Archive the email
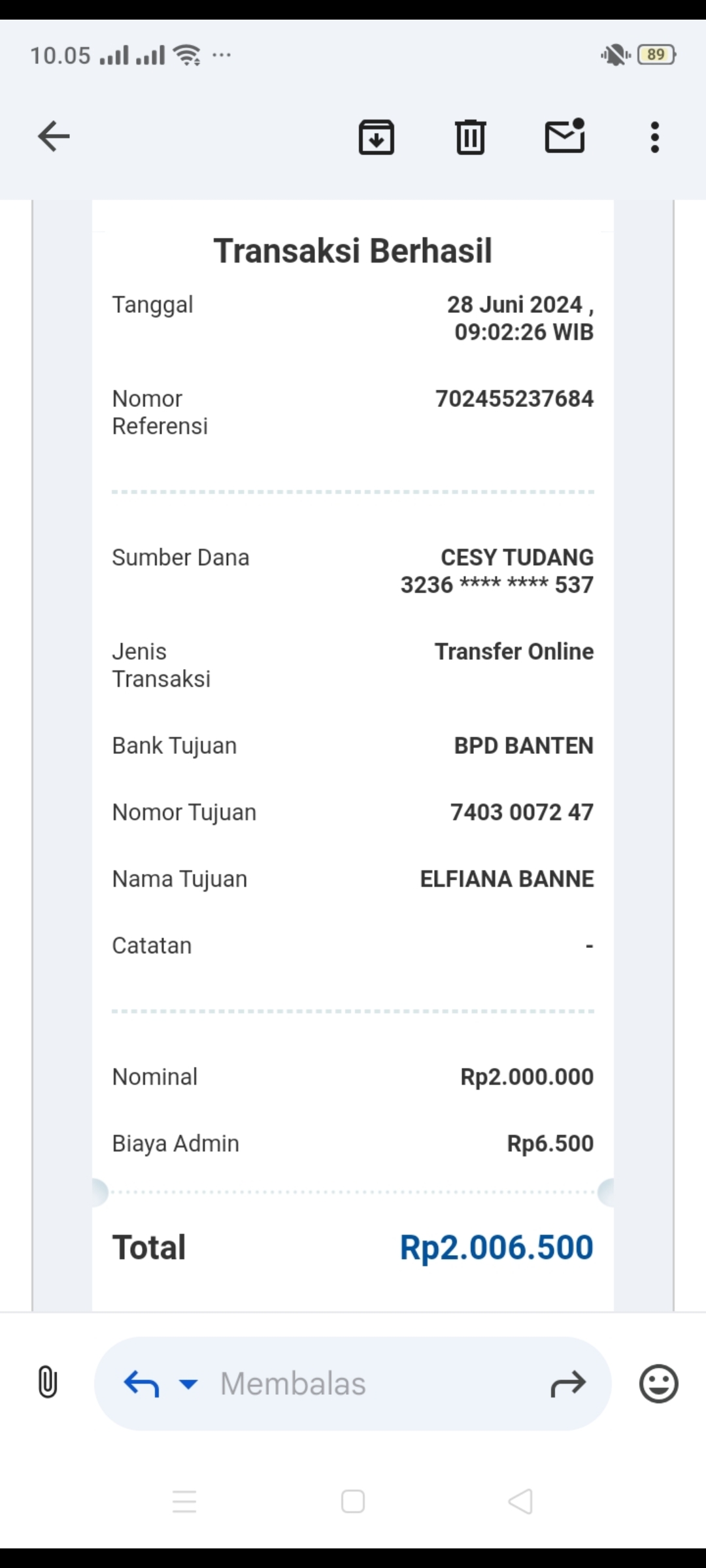This screenshot has width=706, height=1568. pos(377,137)
